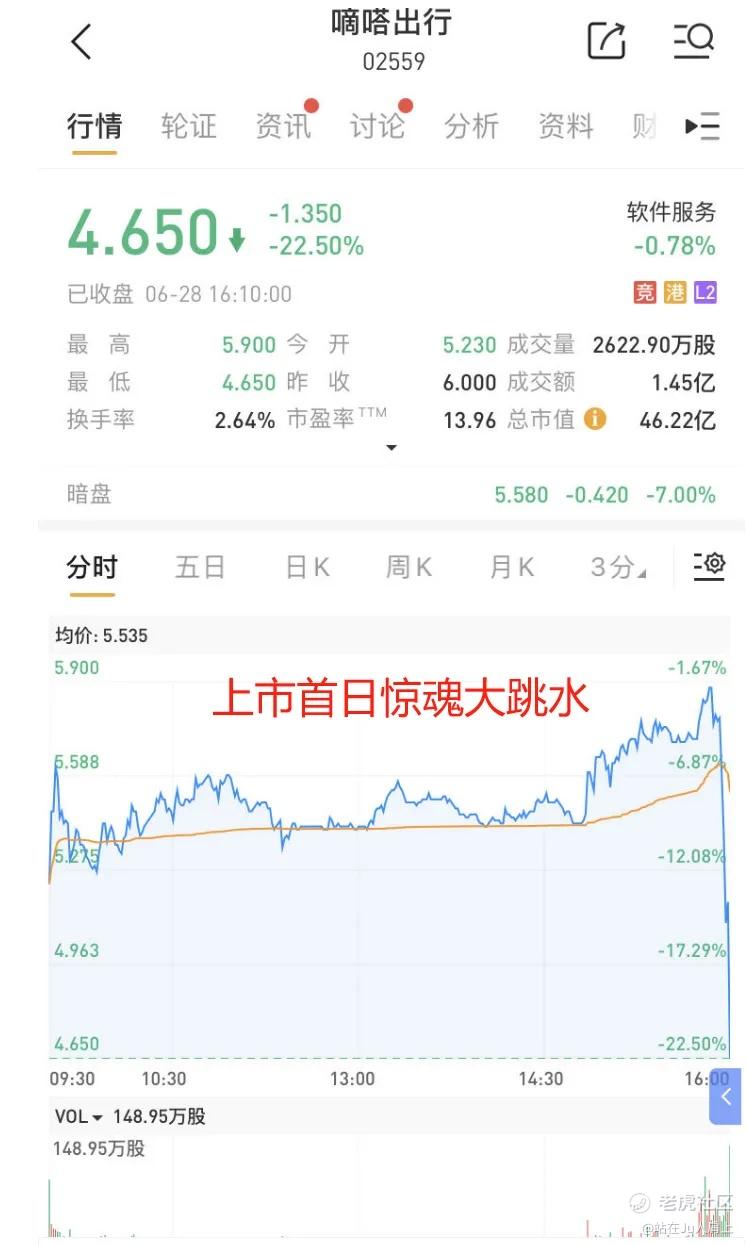This screenshot has height=1245, width=747.
Task: Go back with the top-left arrow
Action: pos(82,42)
